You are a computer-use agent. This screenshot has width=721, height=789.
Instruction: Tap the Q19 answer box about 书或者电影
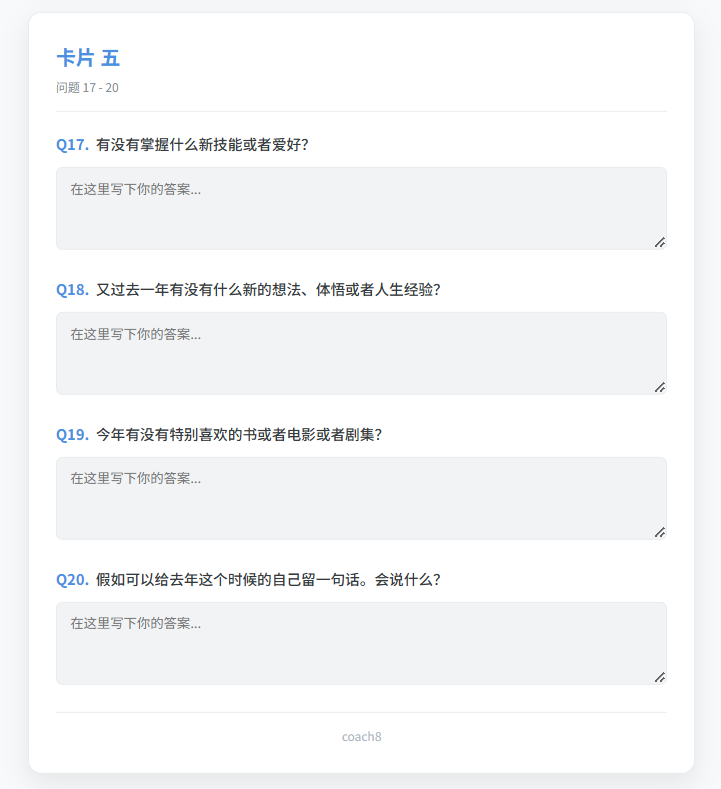coord(360,498)
